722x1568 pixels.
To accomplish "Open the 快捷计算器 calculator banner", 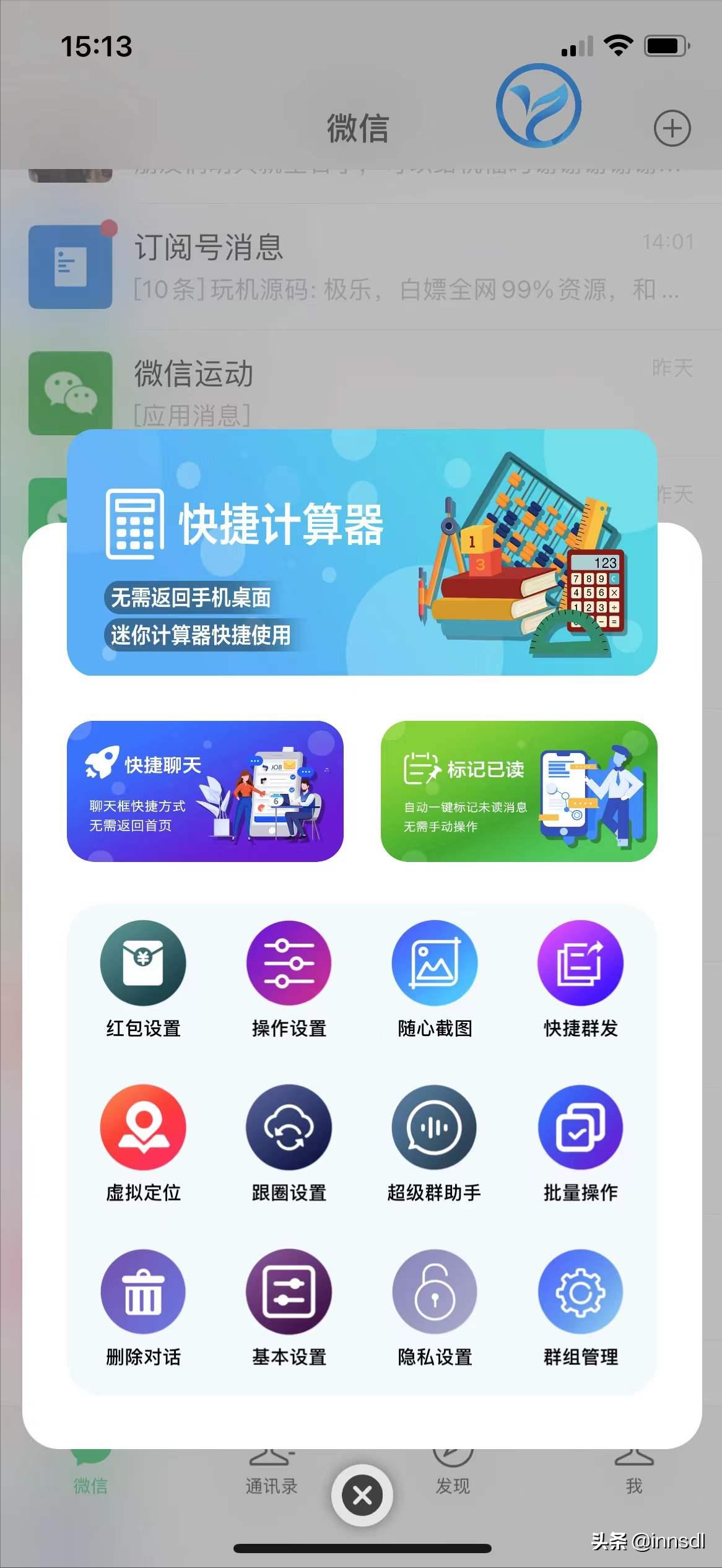I will pos(362,552).
